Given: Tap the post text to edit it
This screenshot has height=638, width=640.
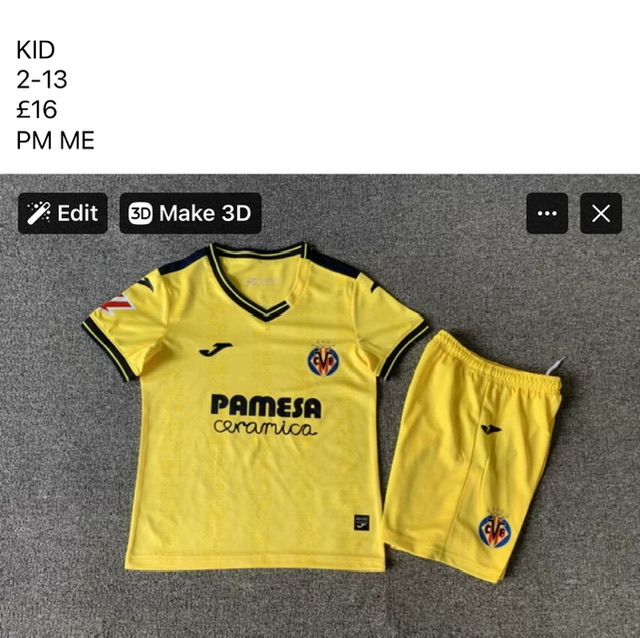Looking at the screenshot, I should point(56,95).
